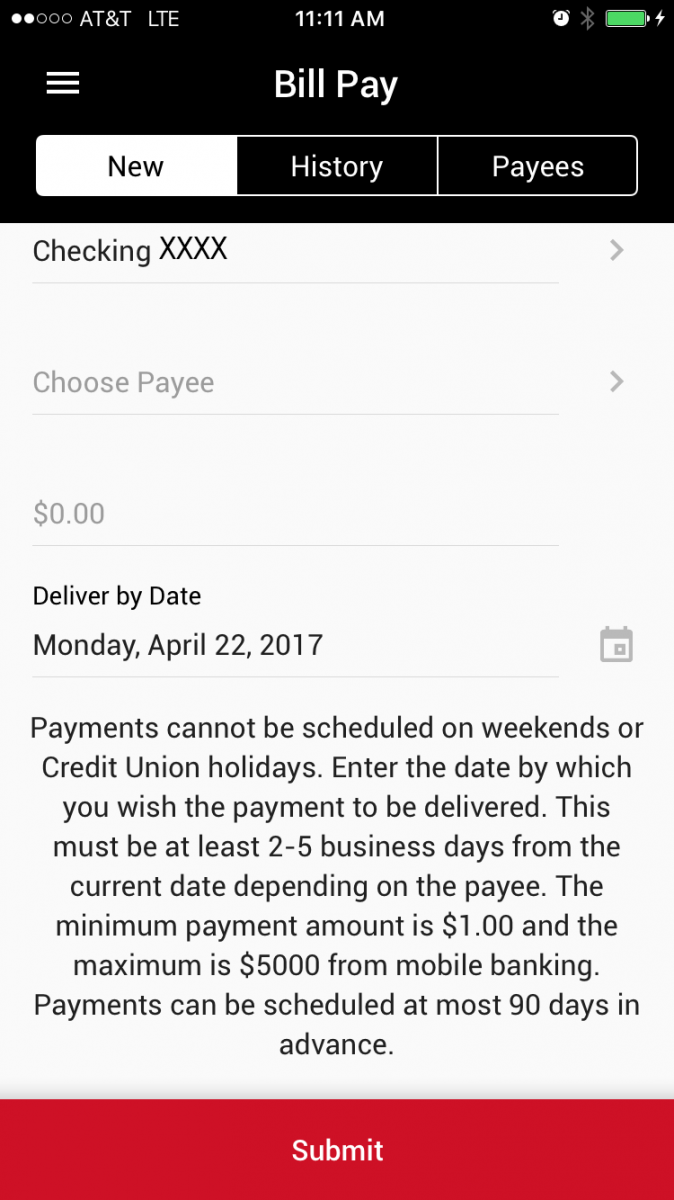This screenshot has width=674, height=1200.
Task: Open the calendar icon for delivery date
Action: (x=617, y=644)
